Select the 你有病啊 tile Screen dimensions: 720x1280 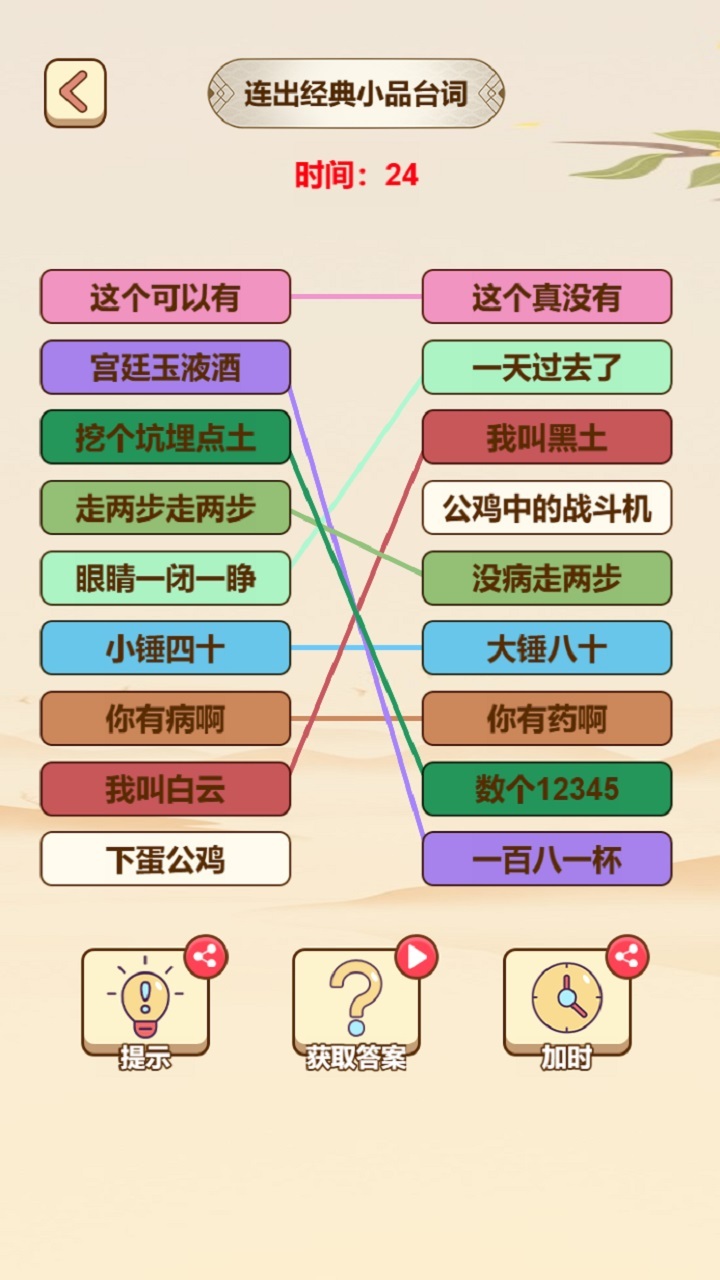[x=165, y=718]
